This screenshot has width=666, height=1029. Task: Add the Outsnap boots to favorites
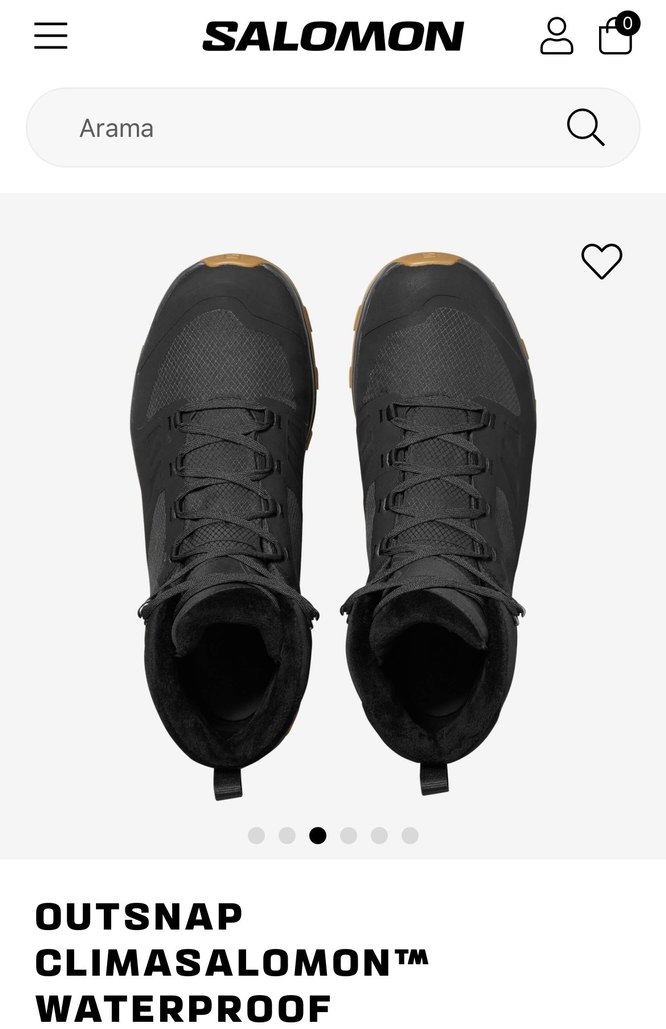pos(602,261)
